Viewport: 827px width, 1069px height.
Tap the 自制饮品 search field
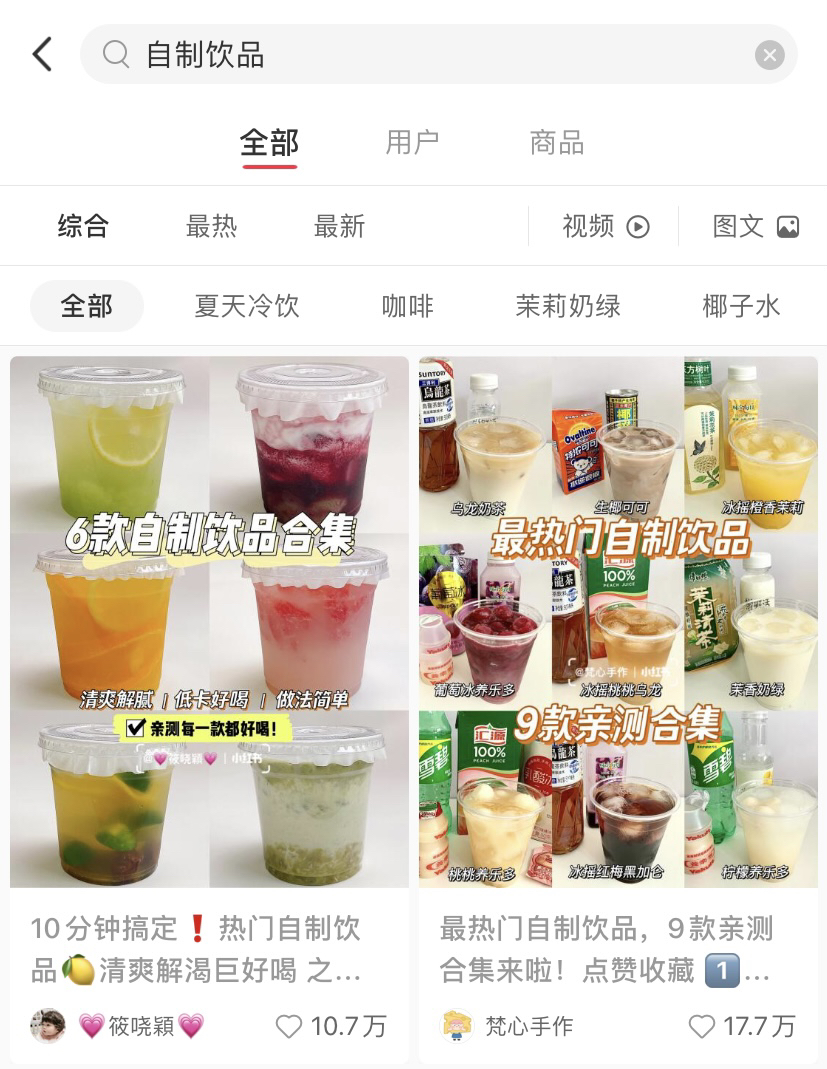click(x=420, y=55)
